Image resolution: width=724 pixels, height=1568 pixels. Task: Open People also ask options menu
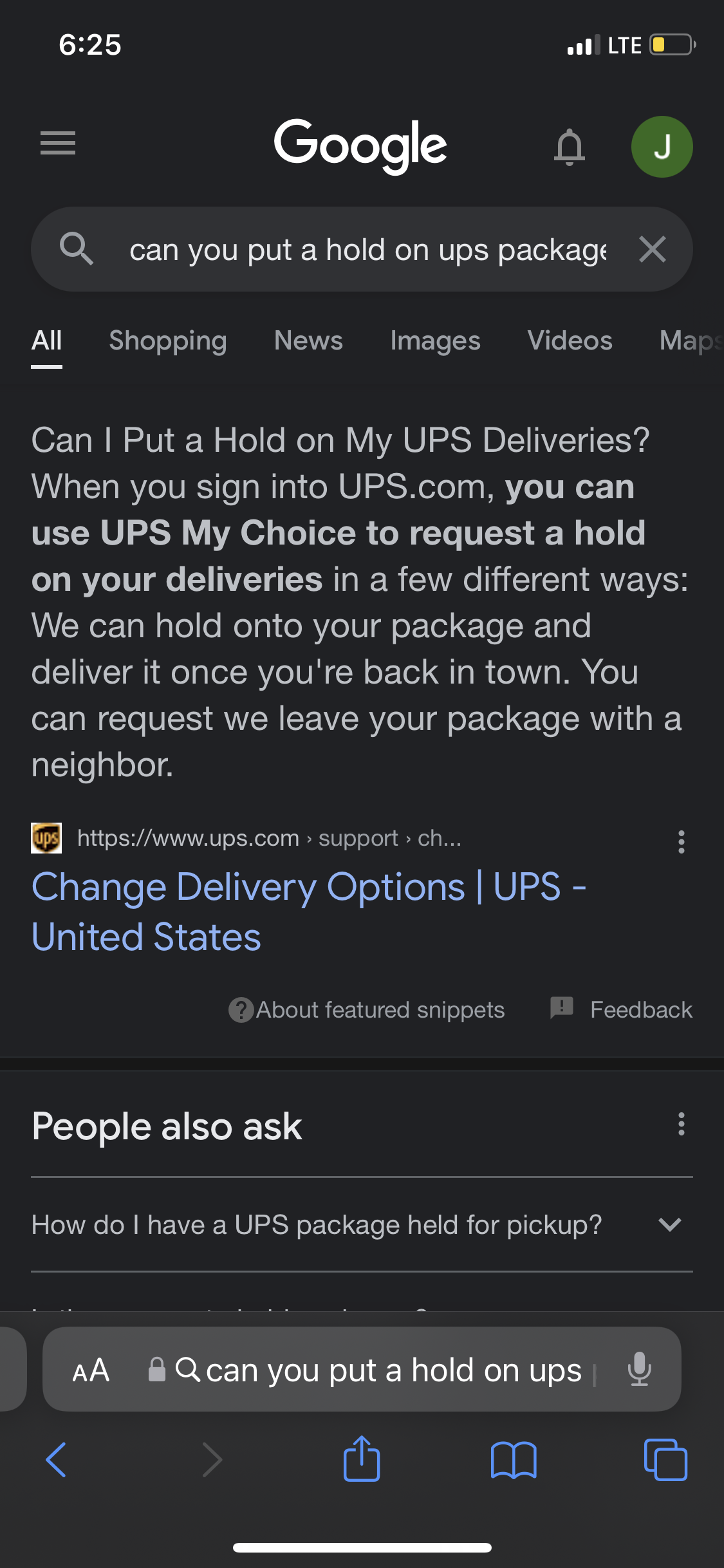(681, 1125)
